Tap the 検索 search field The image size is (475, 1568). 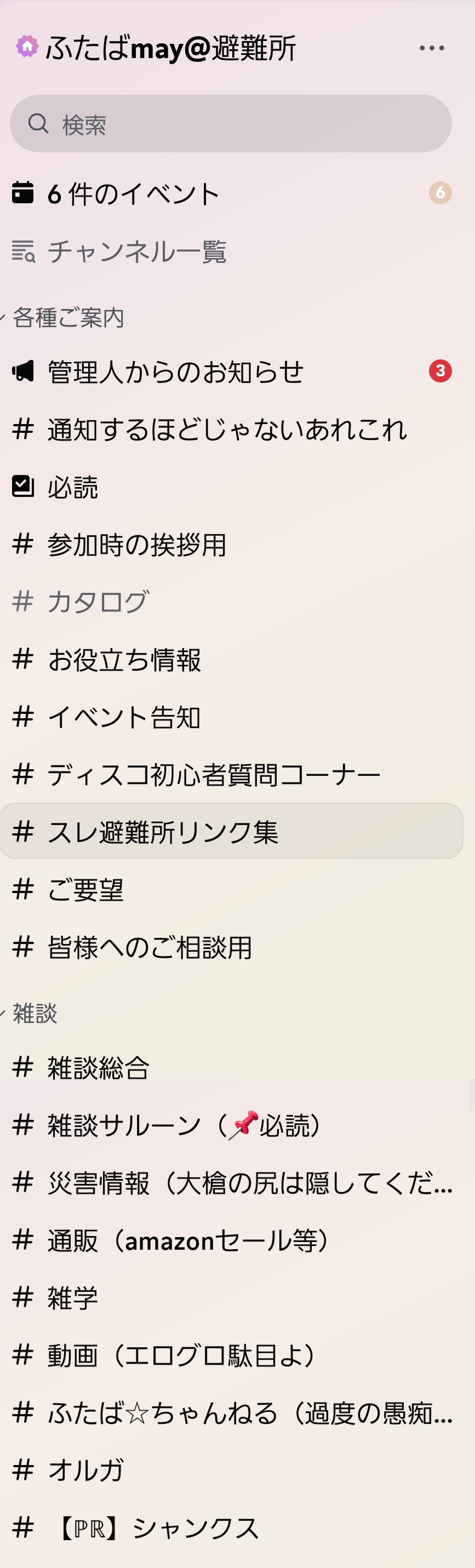point(230,124)
